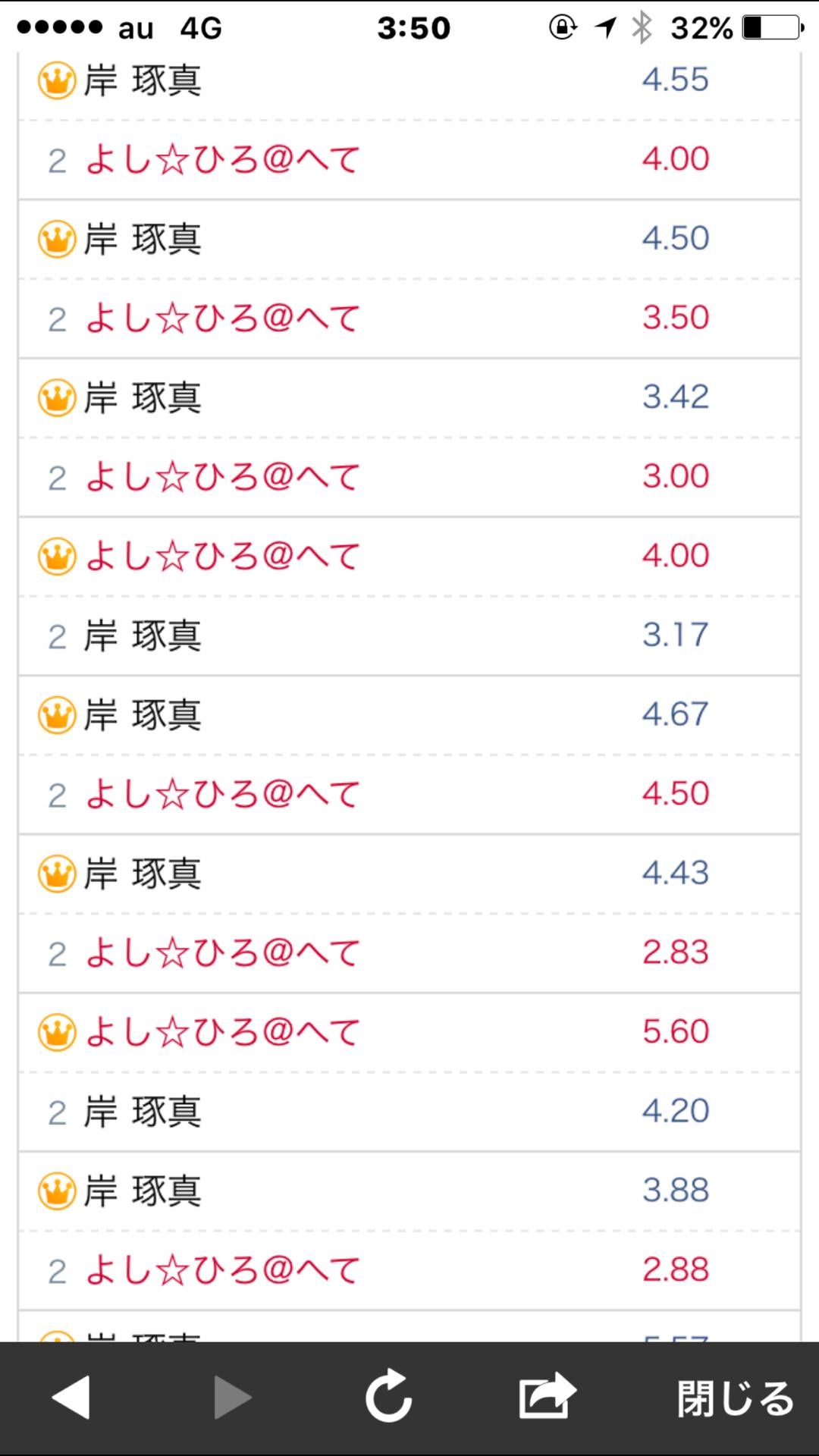This screenshot has width=819, height=1456.
Task: Tap the crown icon next to 岸 琢真's 3.88 score
Action: click(x=57, y=1191)
